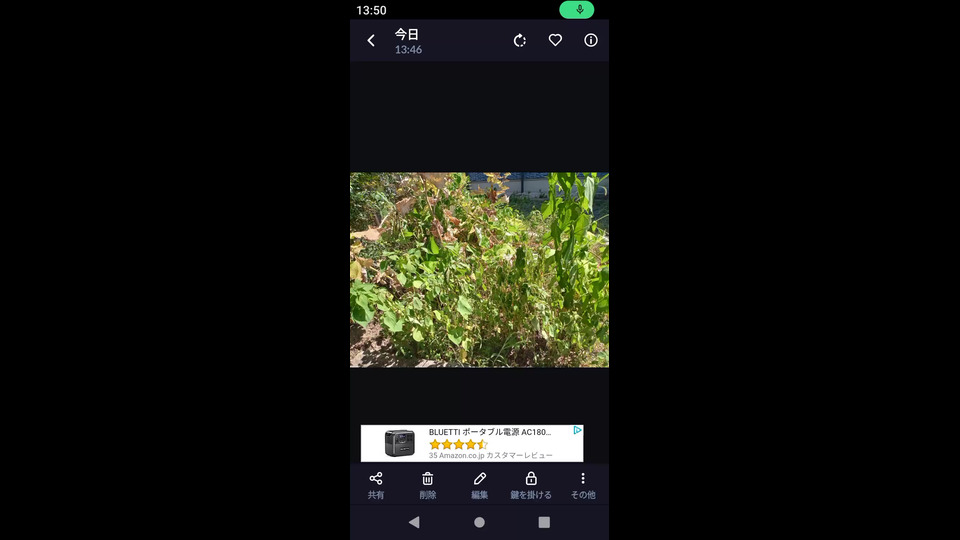Tap the system home button
The height and width of the screenshot is (540, 960).
(x=479, y=522)
